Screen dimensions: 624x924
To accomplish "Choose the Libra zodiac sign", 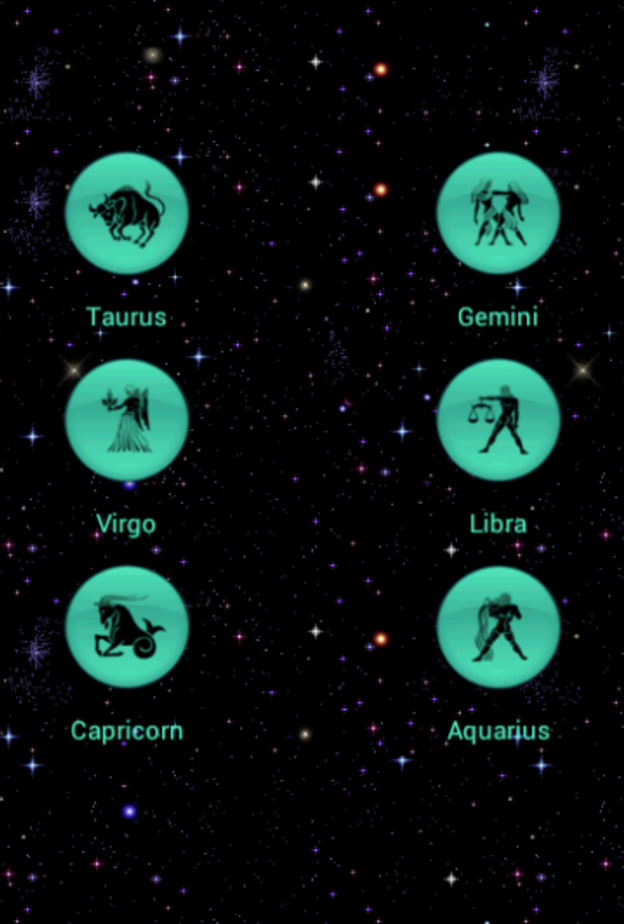I will click(498, 420).
